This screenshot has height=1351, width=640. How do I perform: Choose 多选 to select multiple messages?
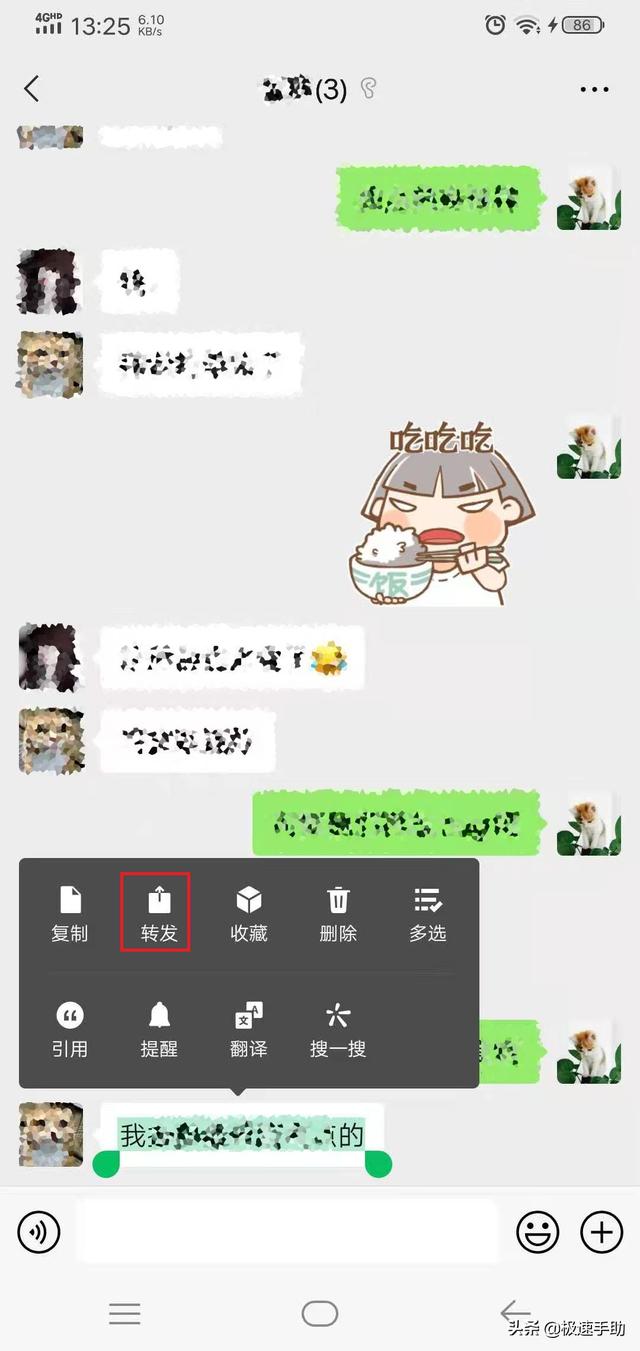pyautogui.click(x=427, y=914)
